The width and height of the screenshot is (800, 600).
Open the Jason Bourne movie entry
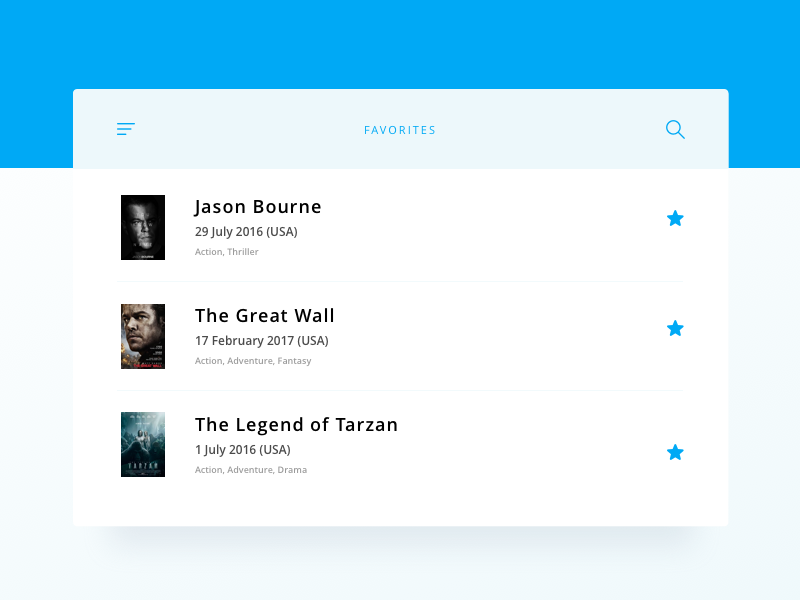[x=258, y=208]
